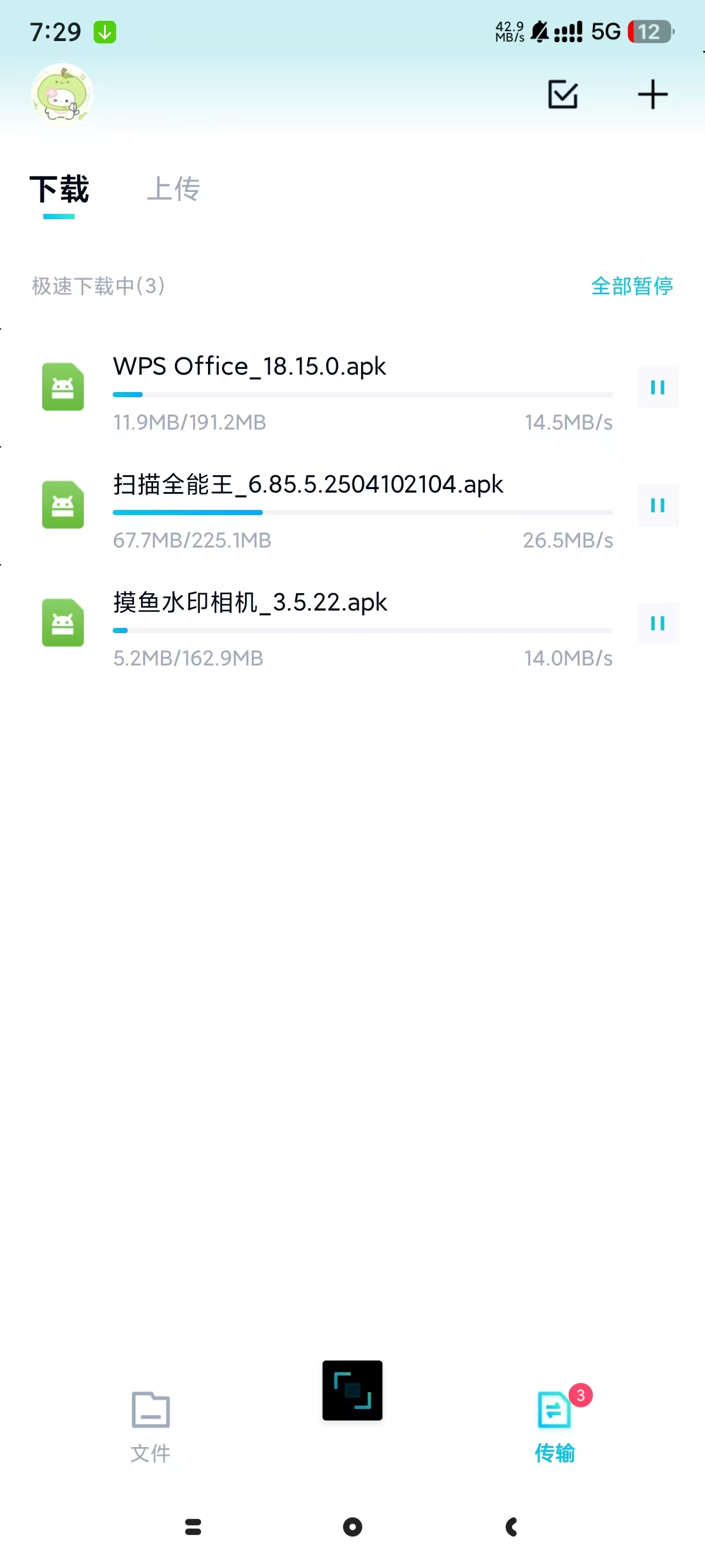Tap 全部暂停 to pause all downloads

coord(632,287)
